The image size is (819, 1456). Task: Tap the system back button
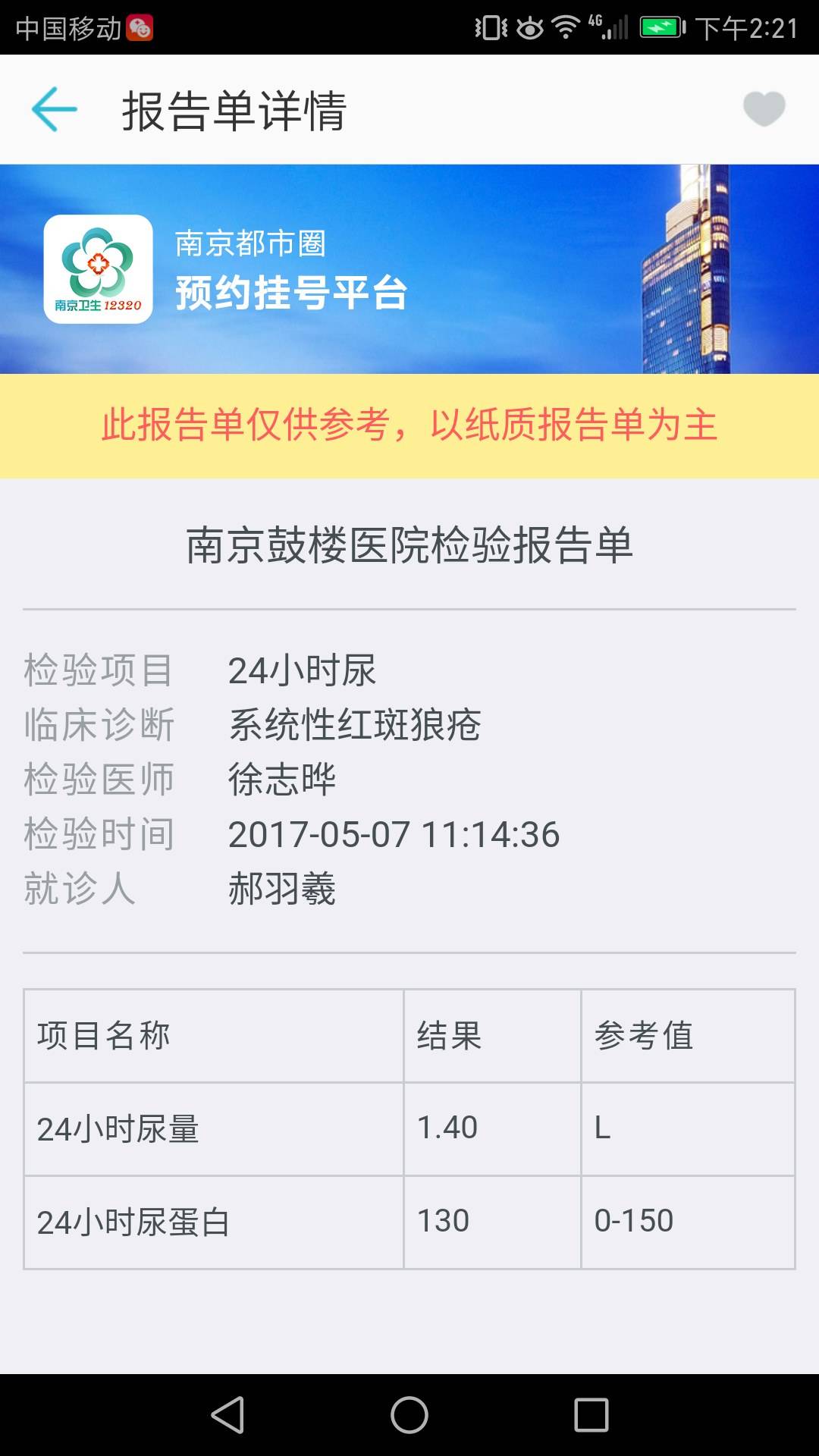tap(227, 1415)
